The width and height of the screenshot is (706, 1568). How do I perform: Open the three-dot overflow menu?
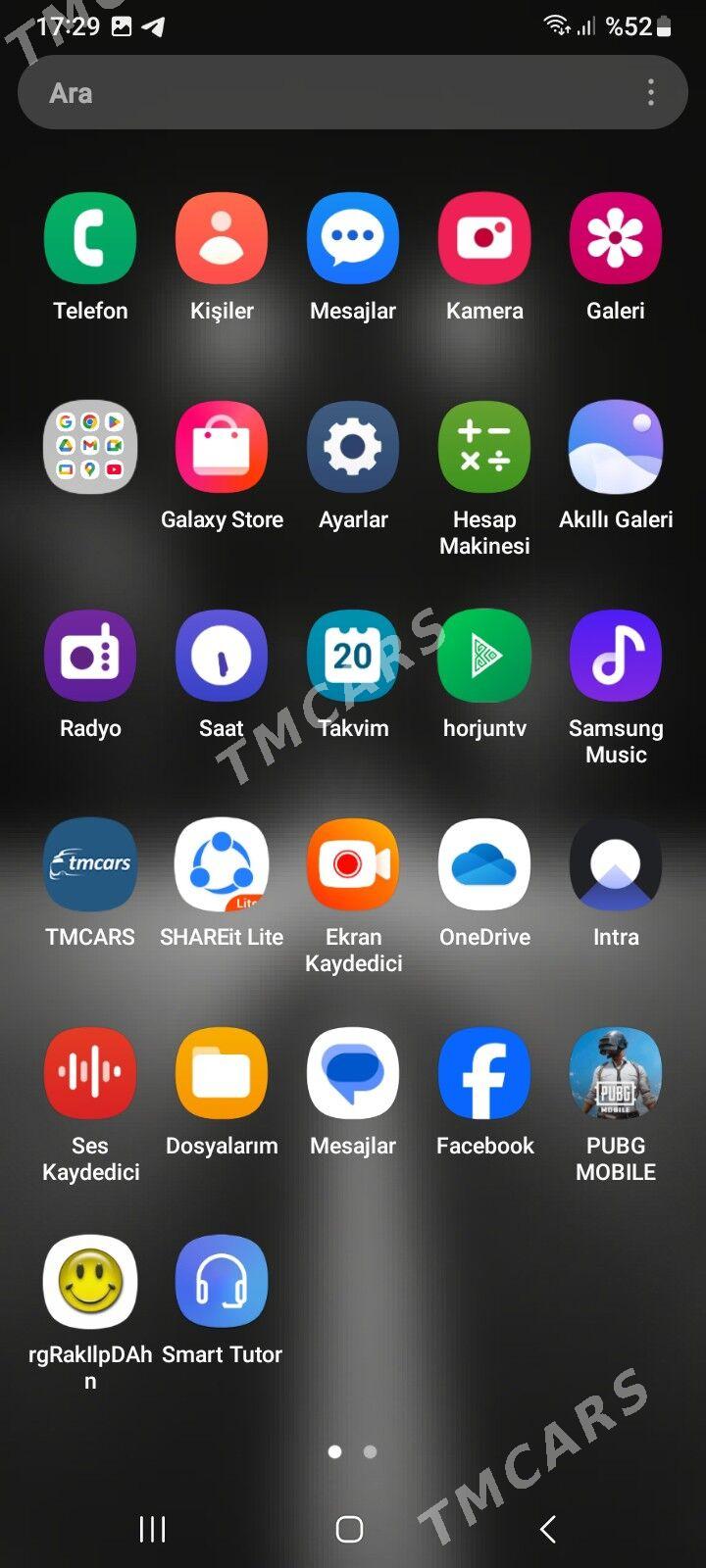pyautogui.click(x=650, y=93)
